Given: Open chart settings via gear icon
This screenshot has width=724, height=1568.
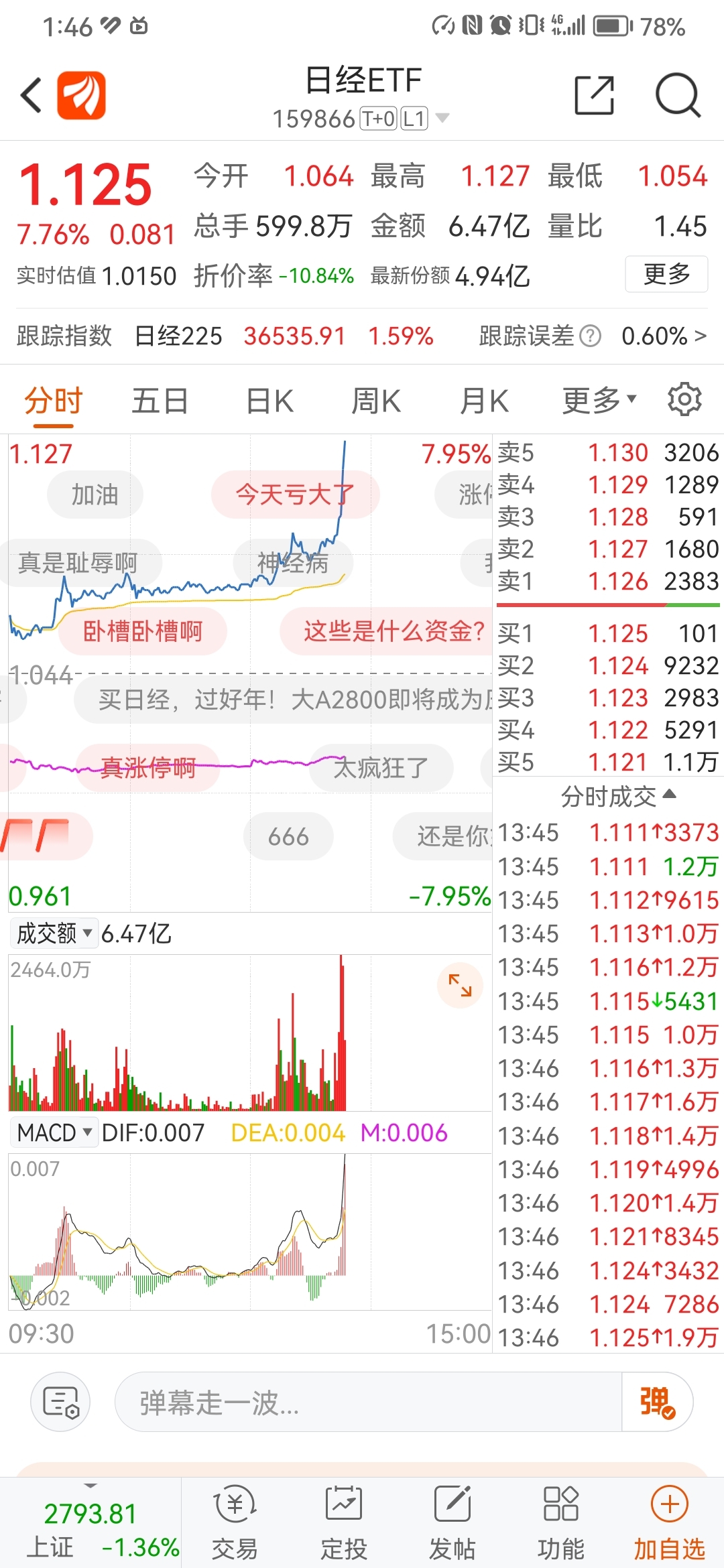Looking at the screenshot, I should 684,399.
